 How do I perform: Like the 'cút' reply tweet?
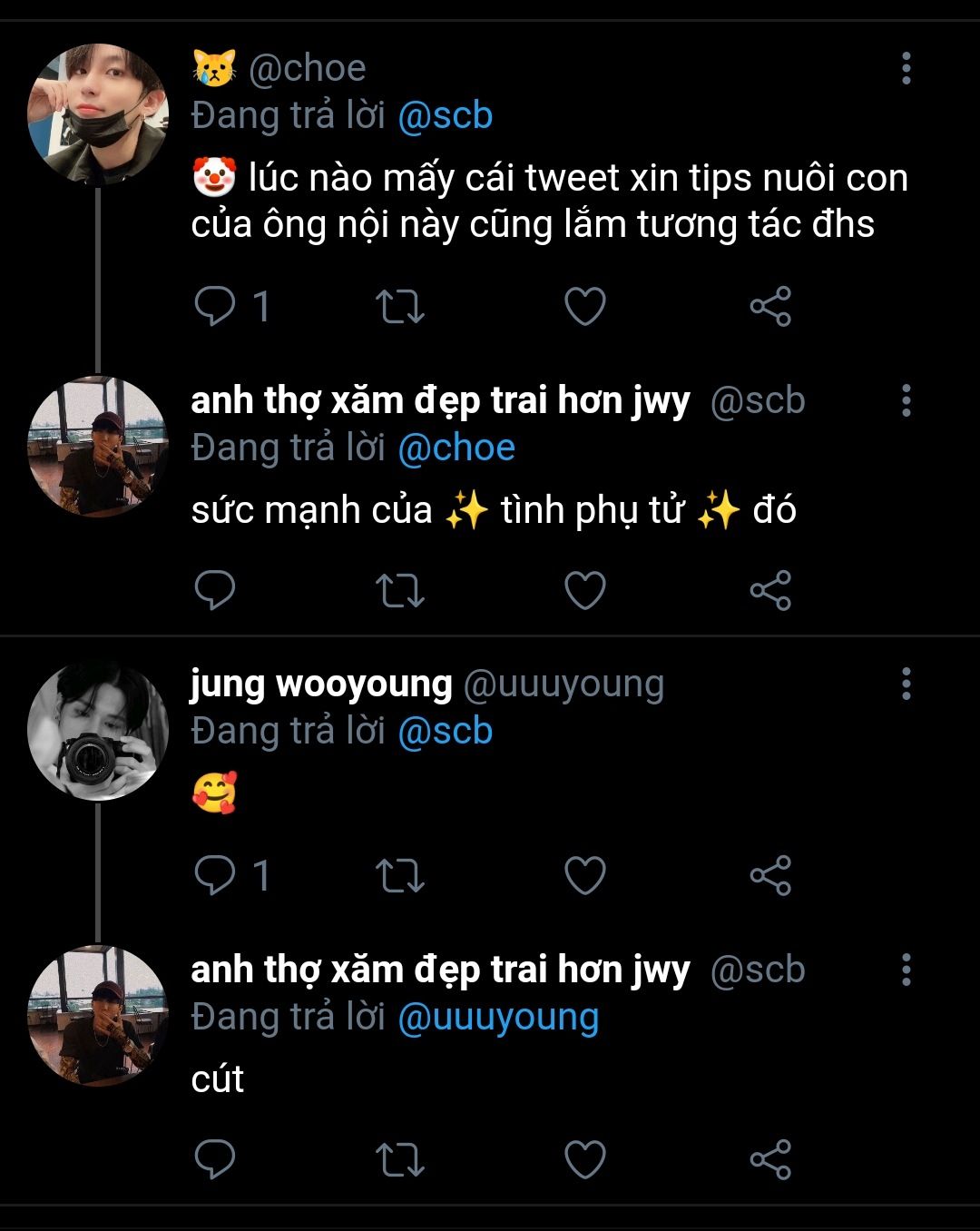(x=585, y=1159)
